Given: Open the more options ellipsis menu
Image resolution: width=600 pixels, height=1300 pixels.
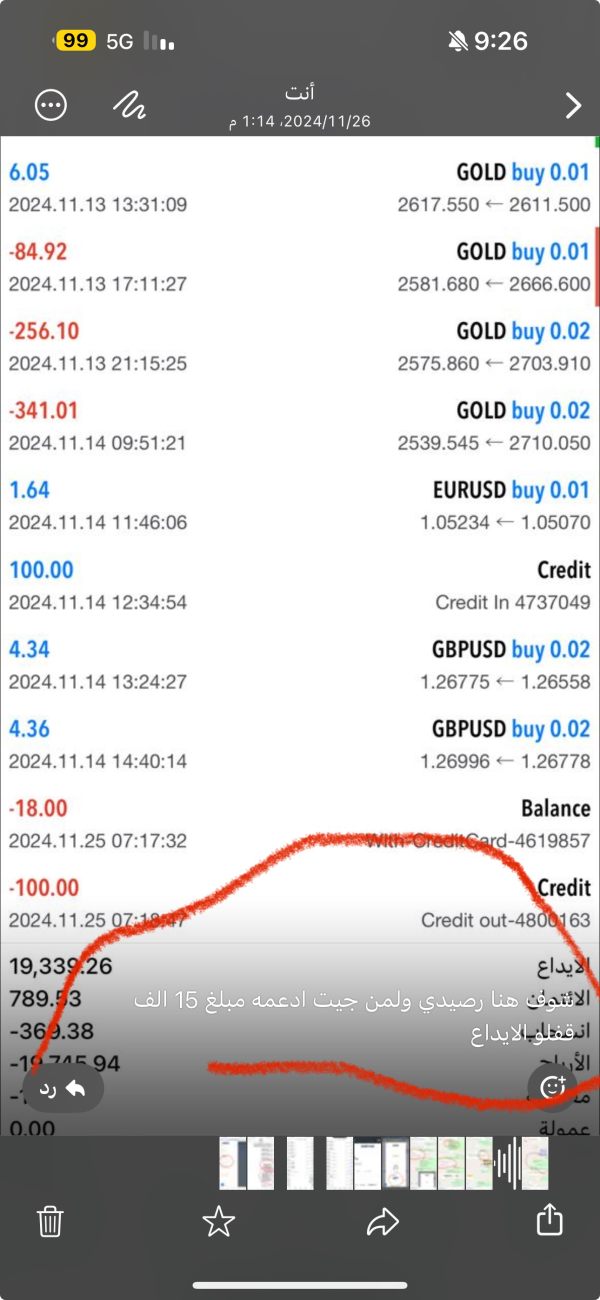Looking at the screenshot, I should (50, 105).
